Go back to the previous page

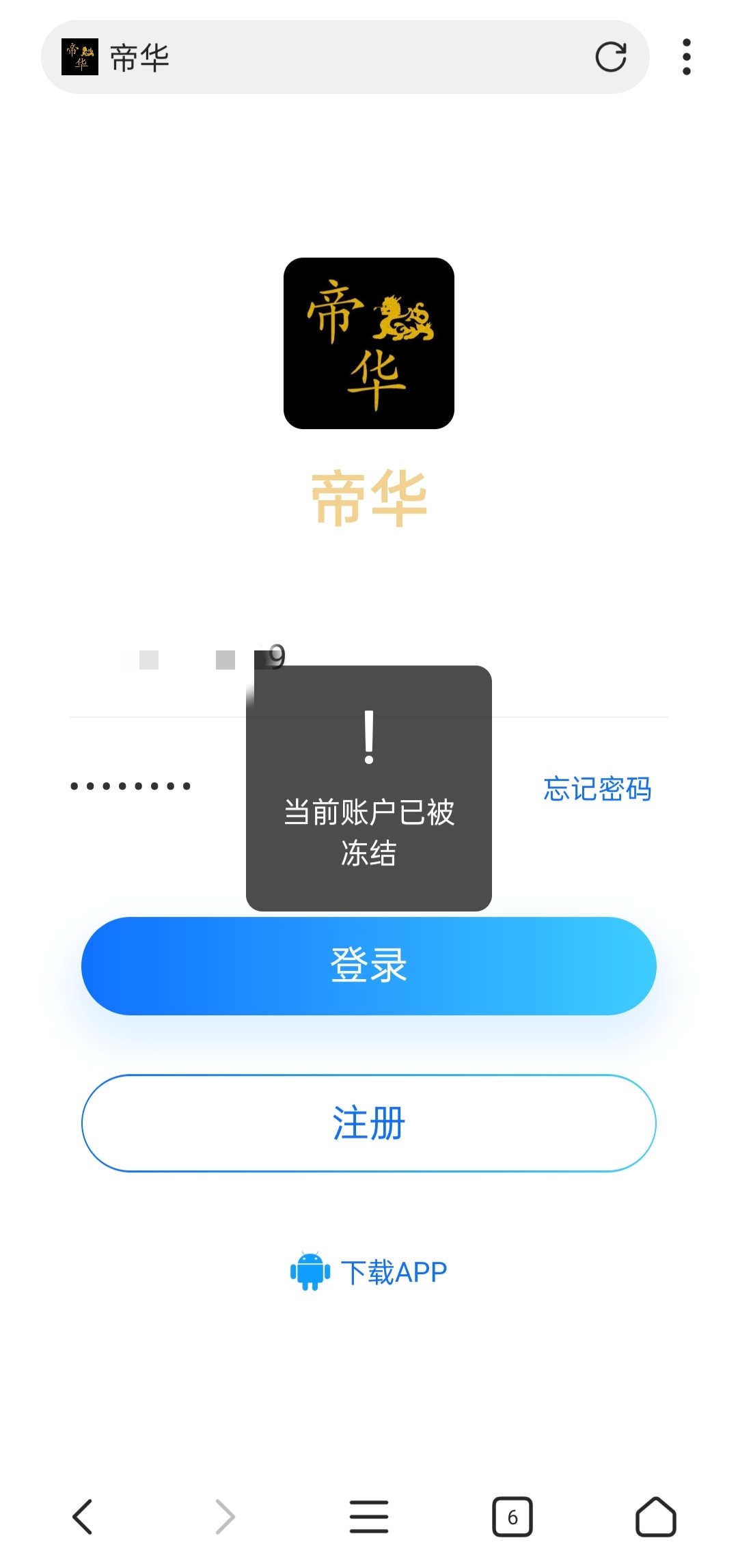point(83,1517)
